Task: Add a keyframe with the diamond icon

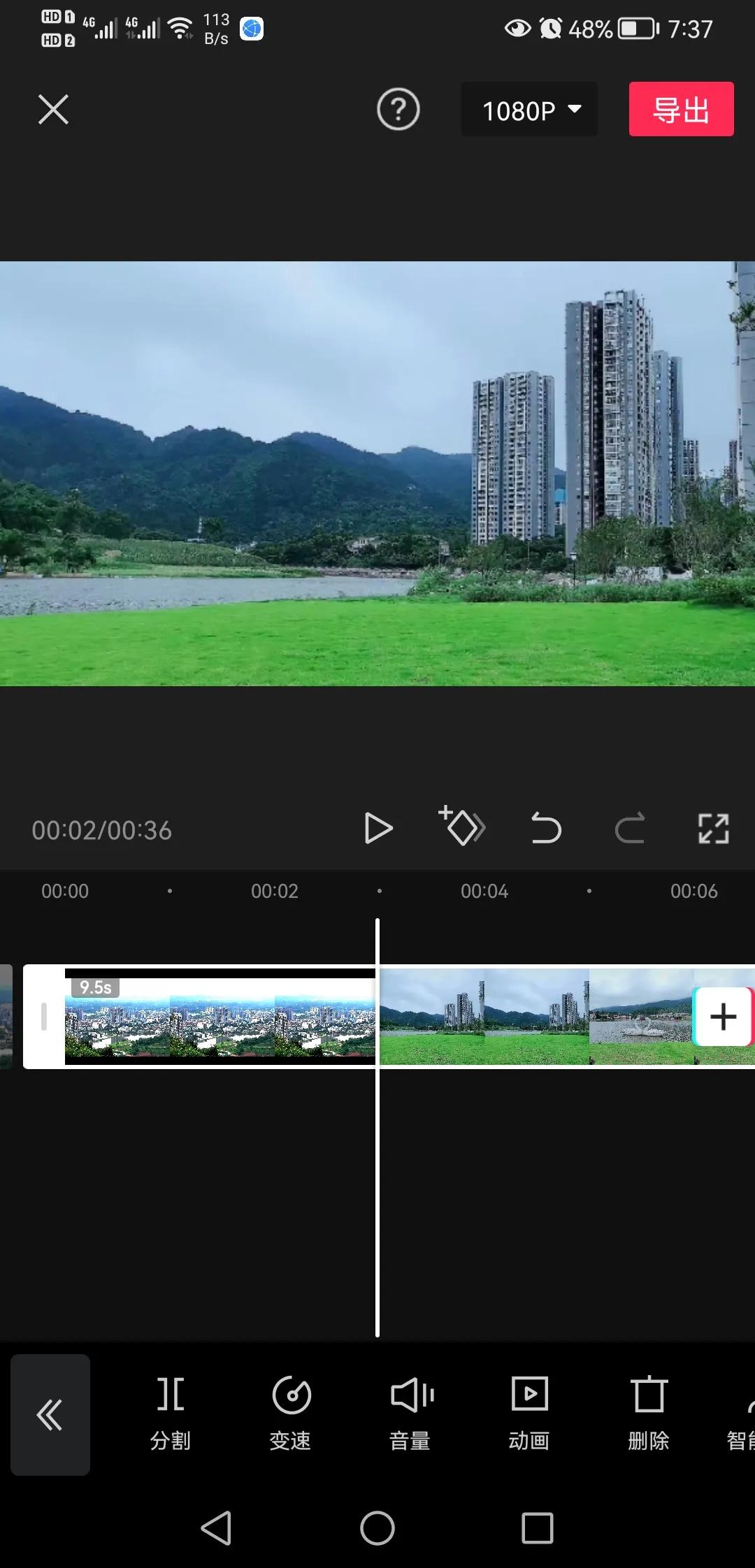Action: pos(463,829)
